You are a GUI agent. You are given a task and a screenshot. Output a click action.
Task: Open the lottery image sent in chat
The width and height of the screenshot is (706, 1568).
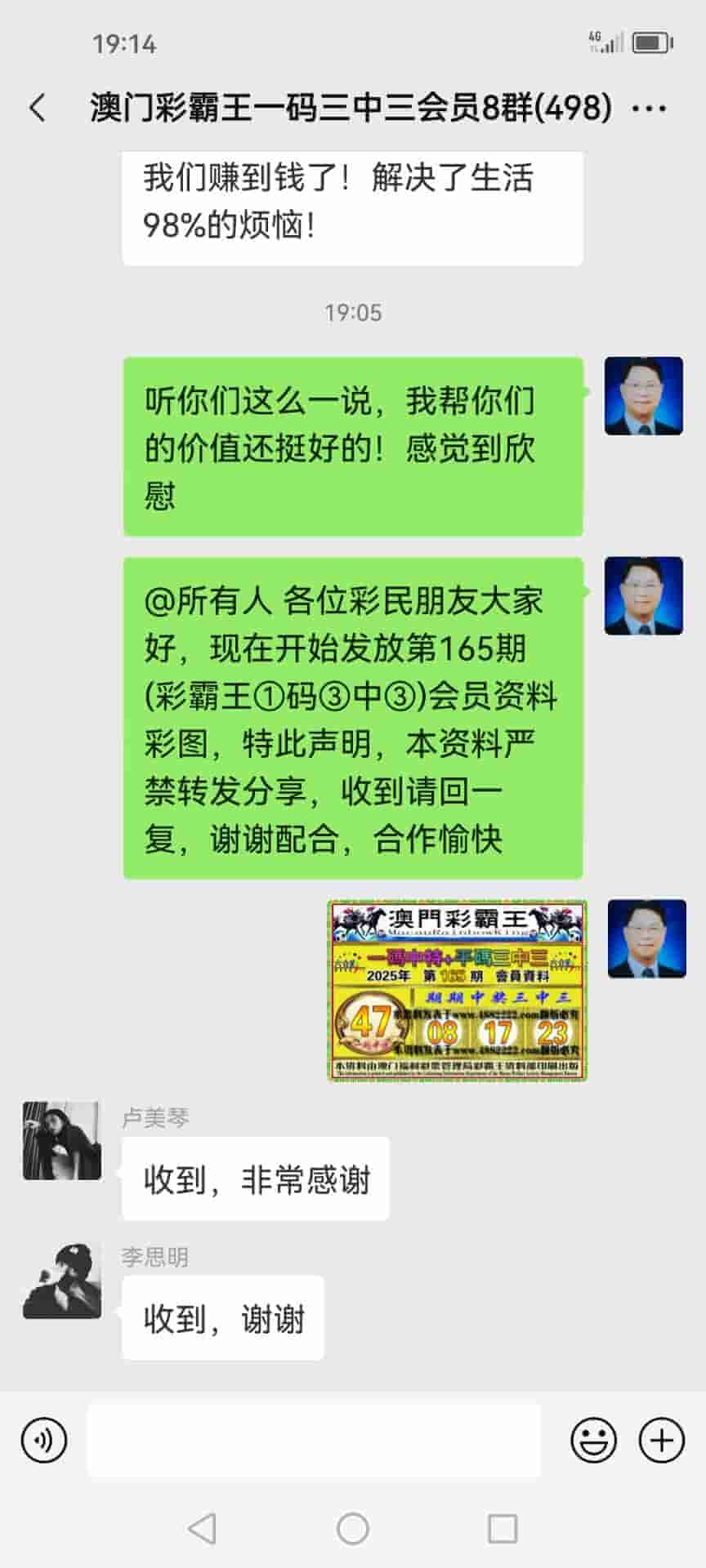click(458, 991)
